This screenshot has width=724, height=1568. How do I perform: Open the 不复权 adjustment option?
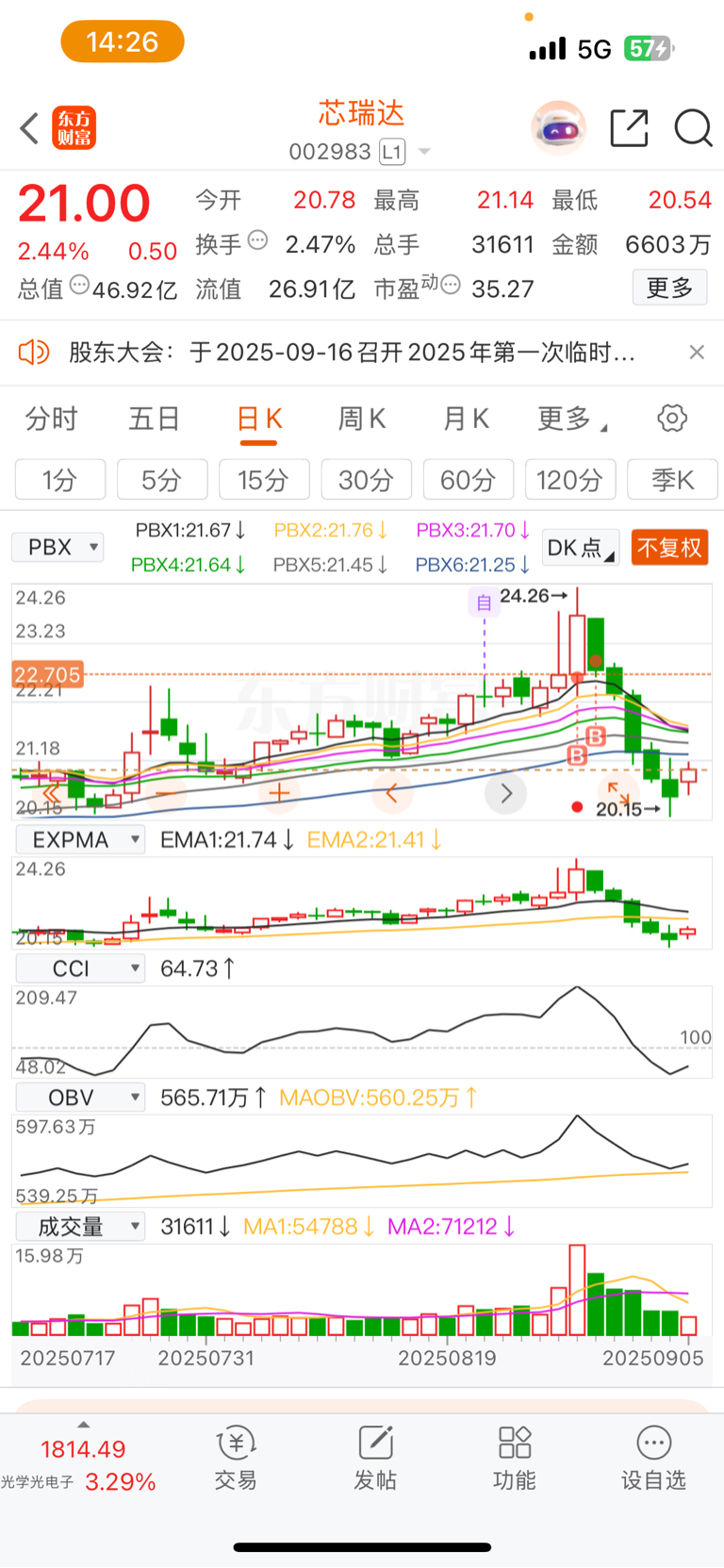[669, 548]
